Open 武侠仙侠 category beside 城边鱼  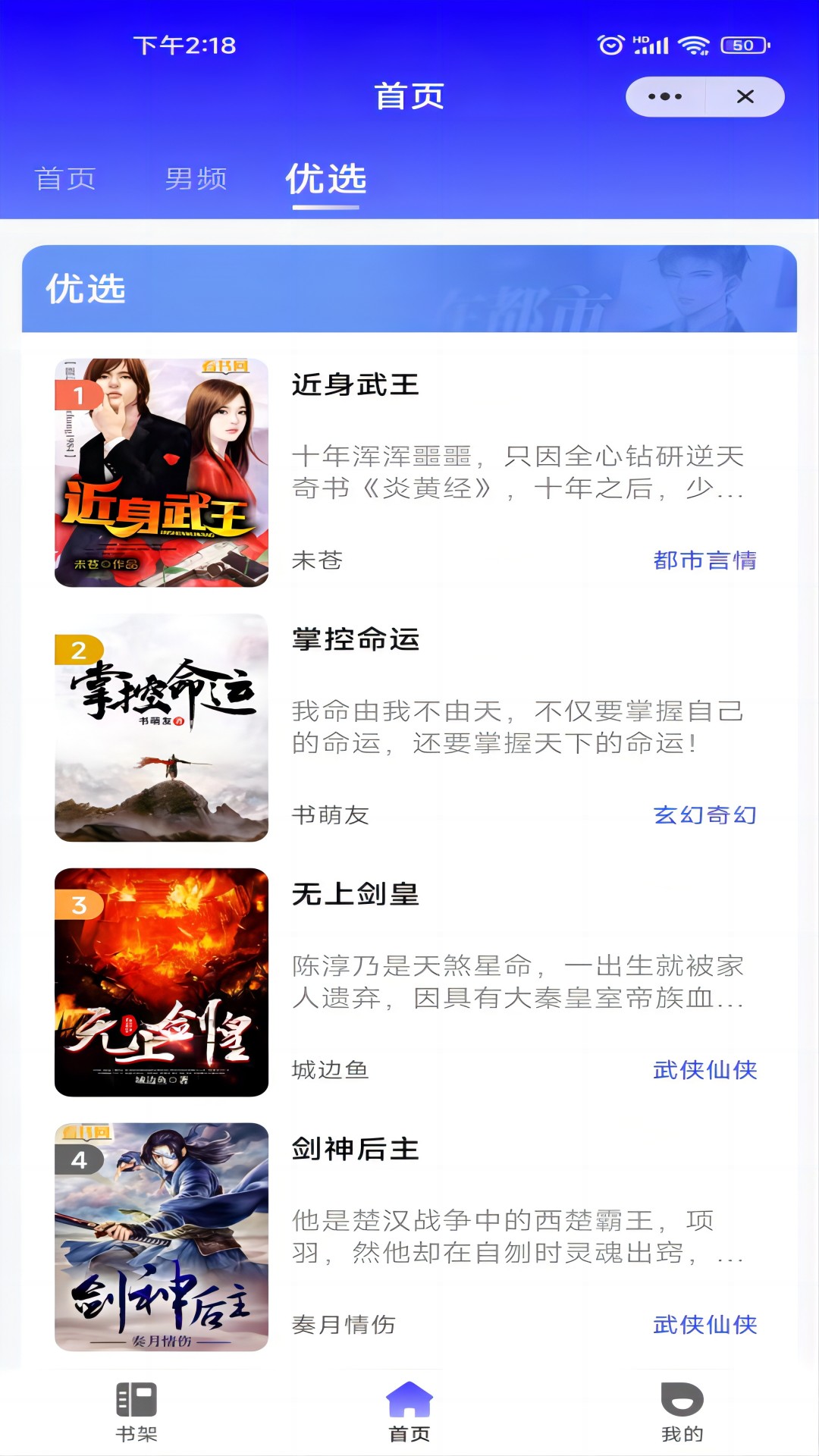705,1069
